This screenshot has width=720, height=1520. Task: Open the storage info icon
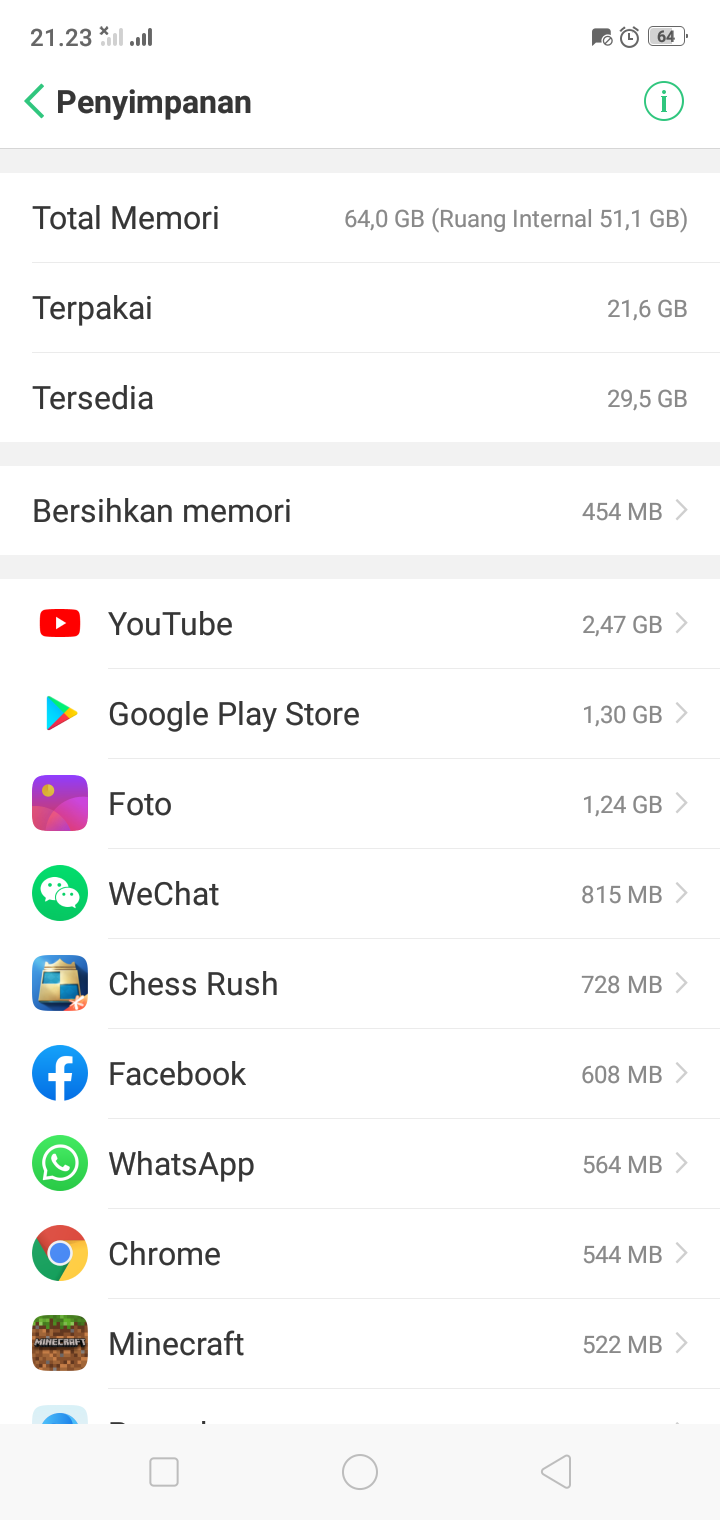pos(663,101)
